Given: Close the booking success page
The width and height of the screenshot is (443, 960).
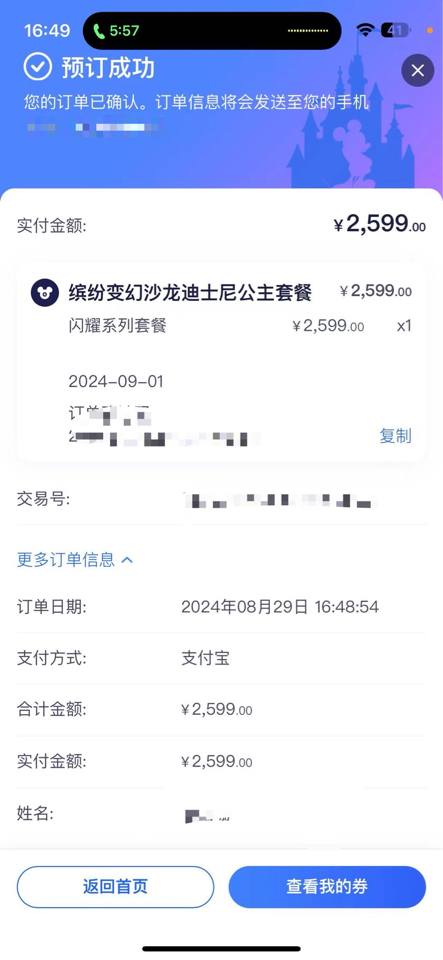Looking at the screenshot, I should 418,71.
